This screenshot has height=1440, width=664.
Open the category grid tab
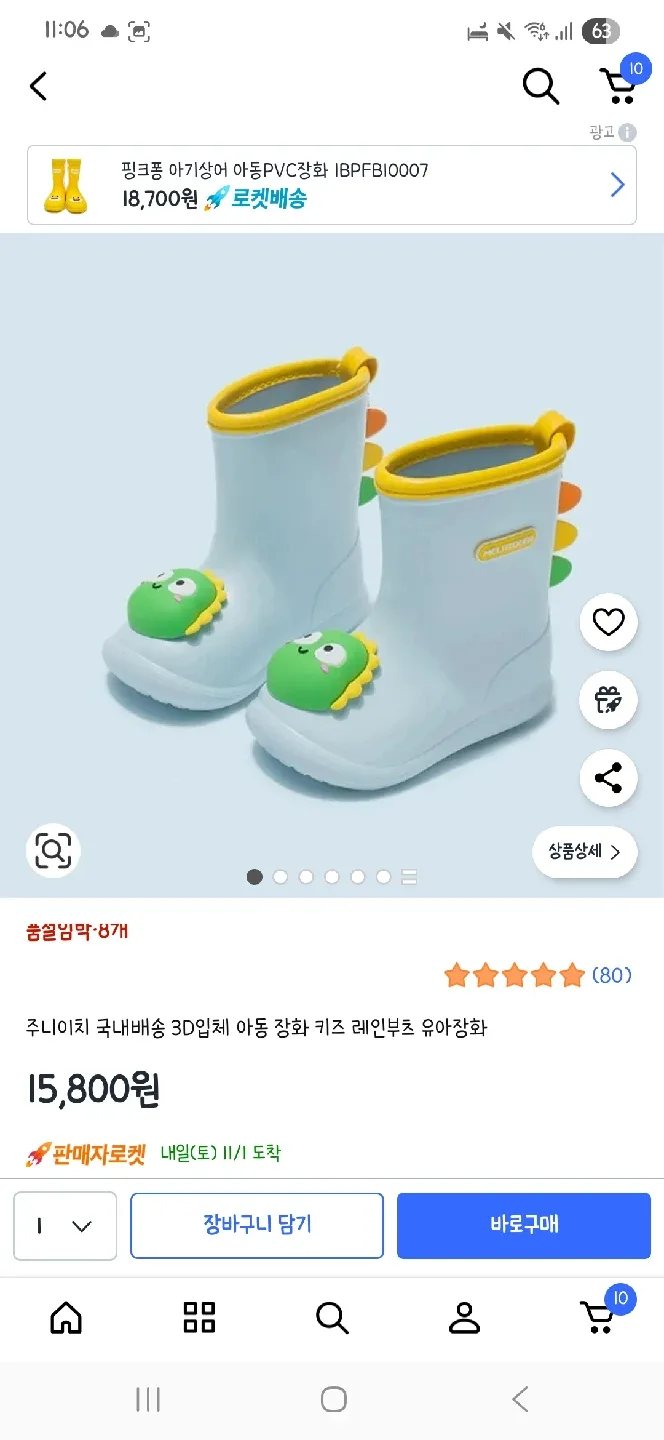pyautogui.click(x=199, y=1318)
